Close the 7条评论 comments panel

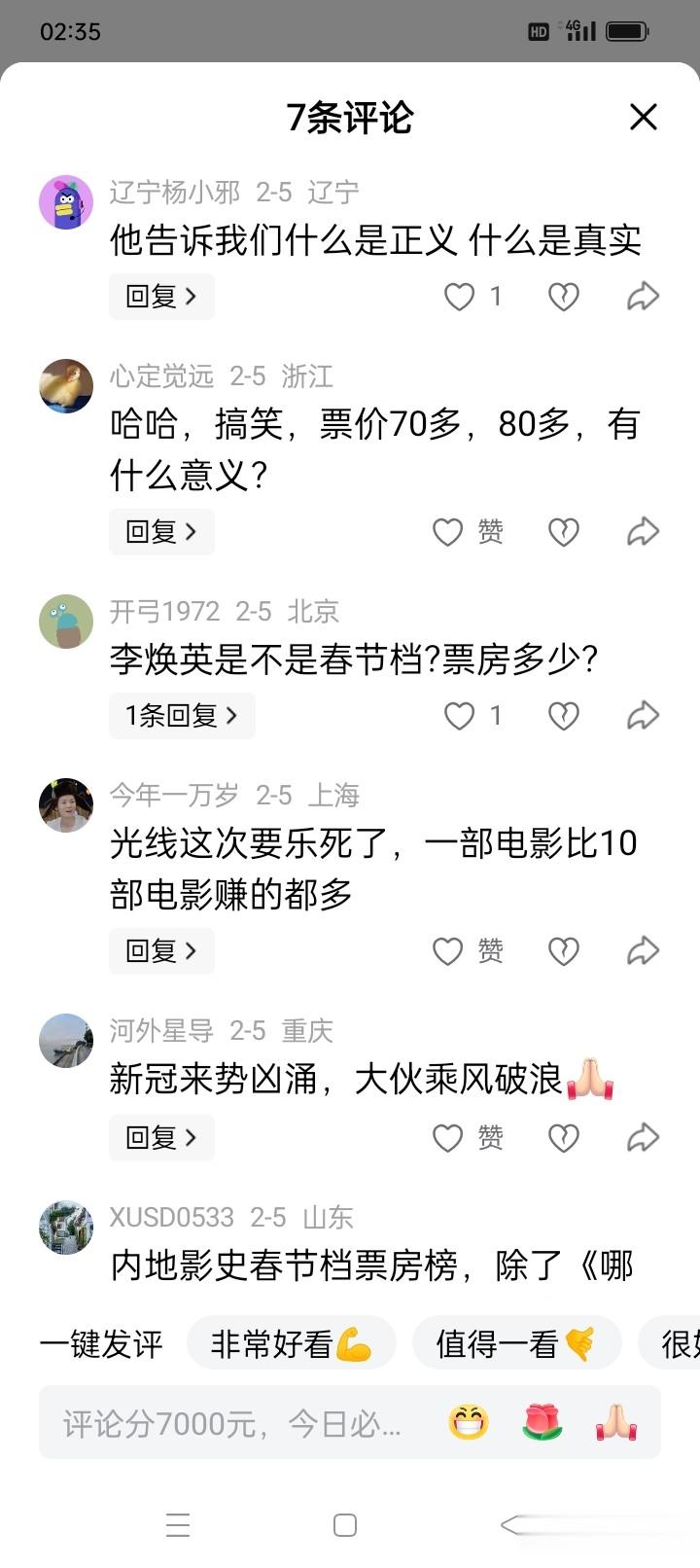[x=643, y=118]
